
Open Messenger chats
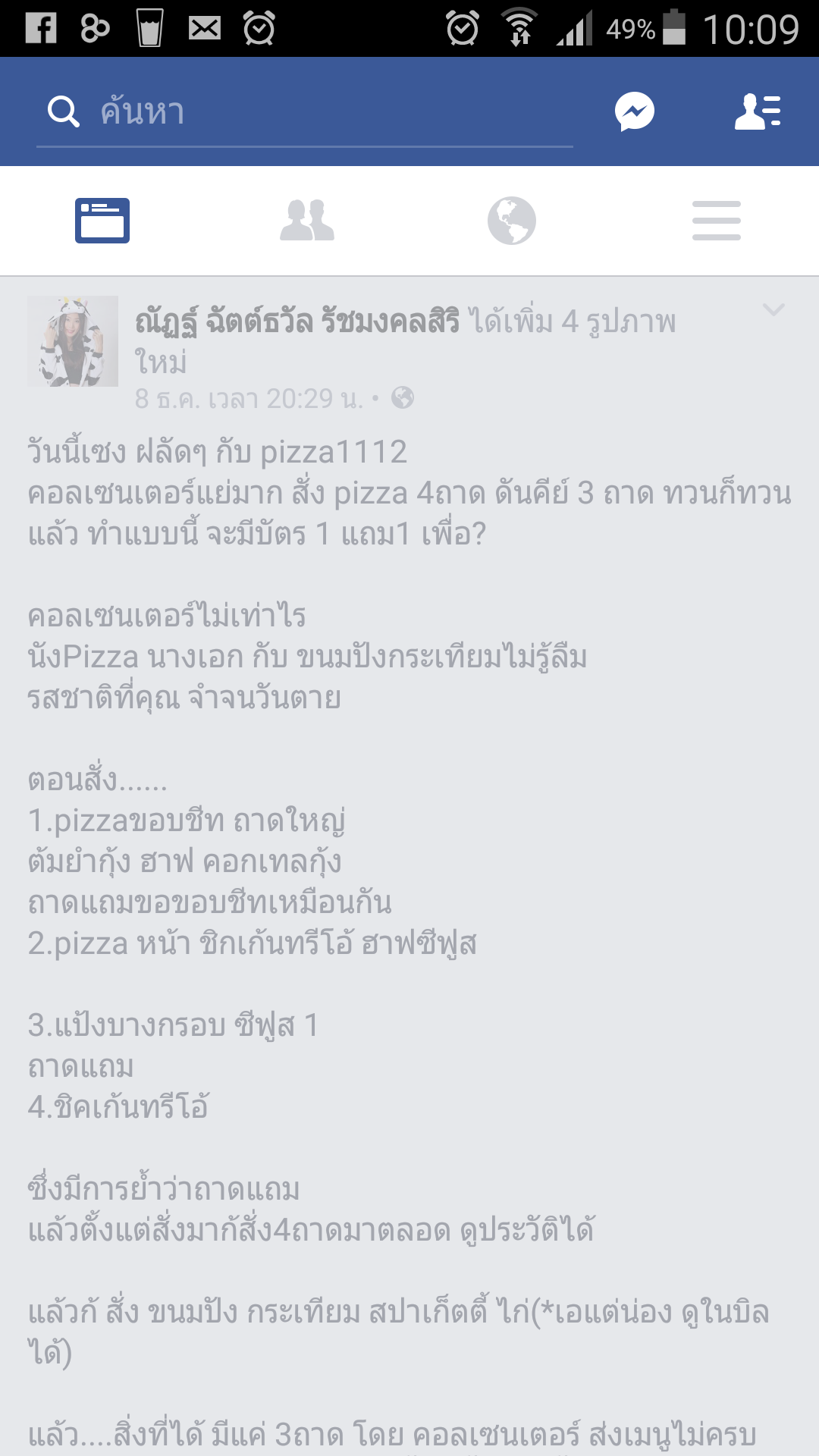click(634, 112)
